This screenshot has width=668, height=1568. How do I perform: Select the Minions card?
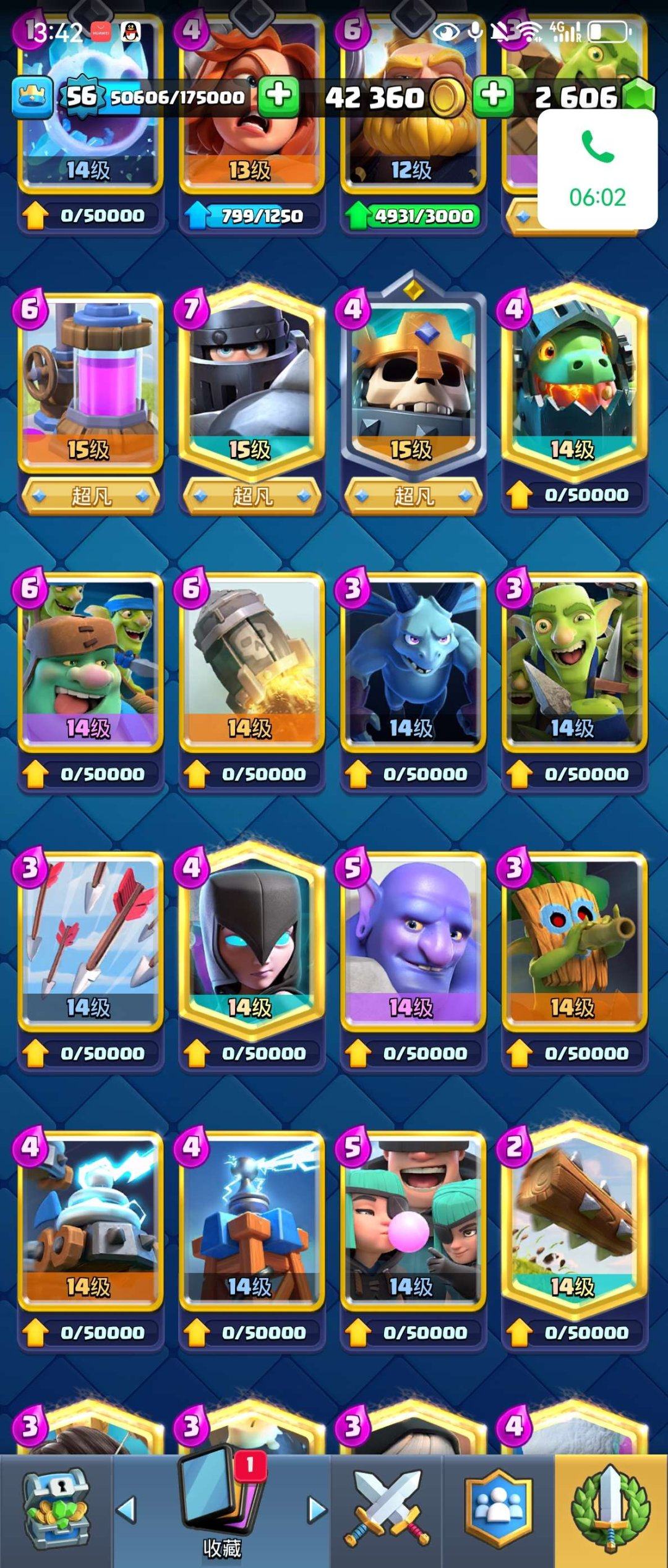click(x=413, y=662)
